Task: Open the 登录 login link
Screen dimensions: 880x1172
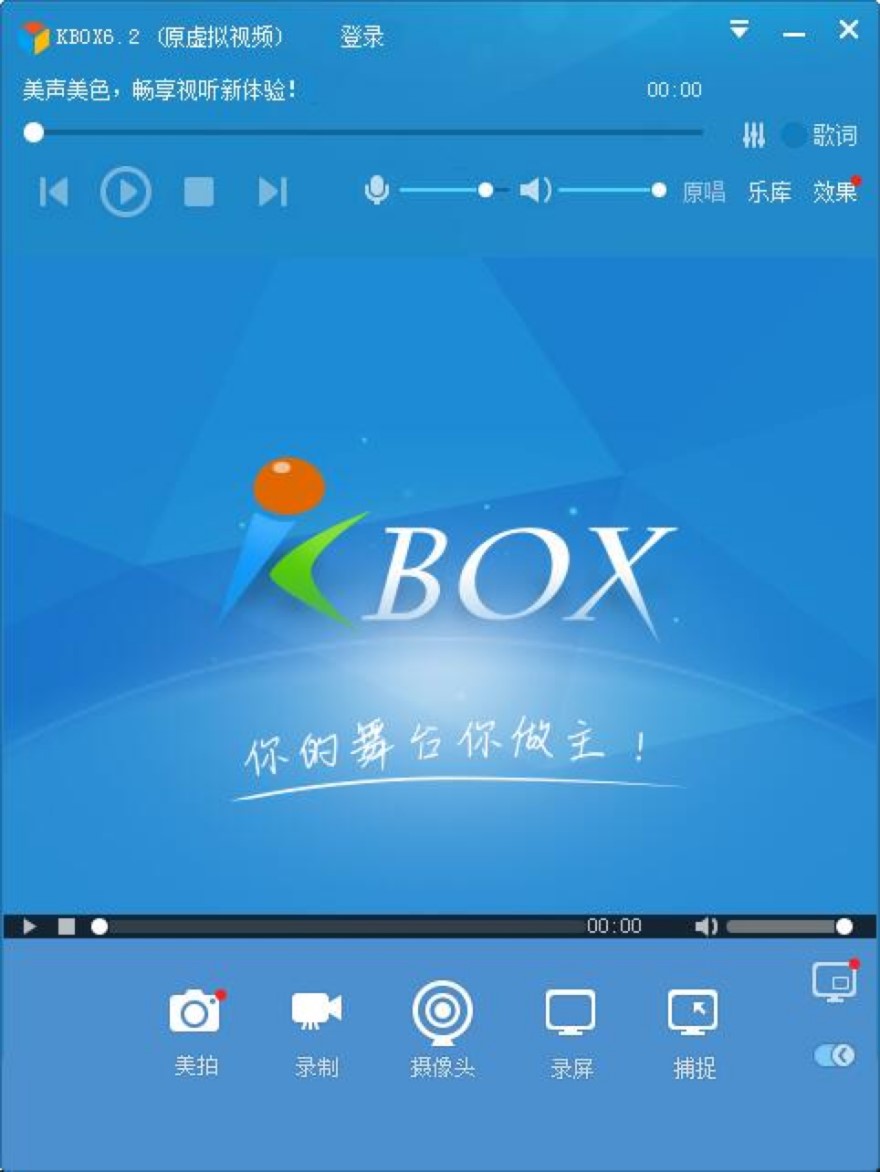Action: [362, 38]
